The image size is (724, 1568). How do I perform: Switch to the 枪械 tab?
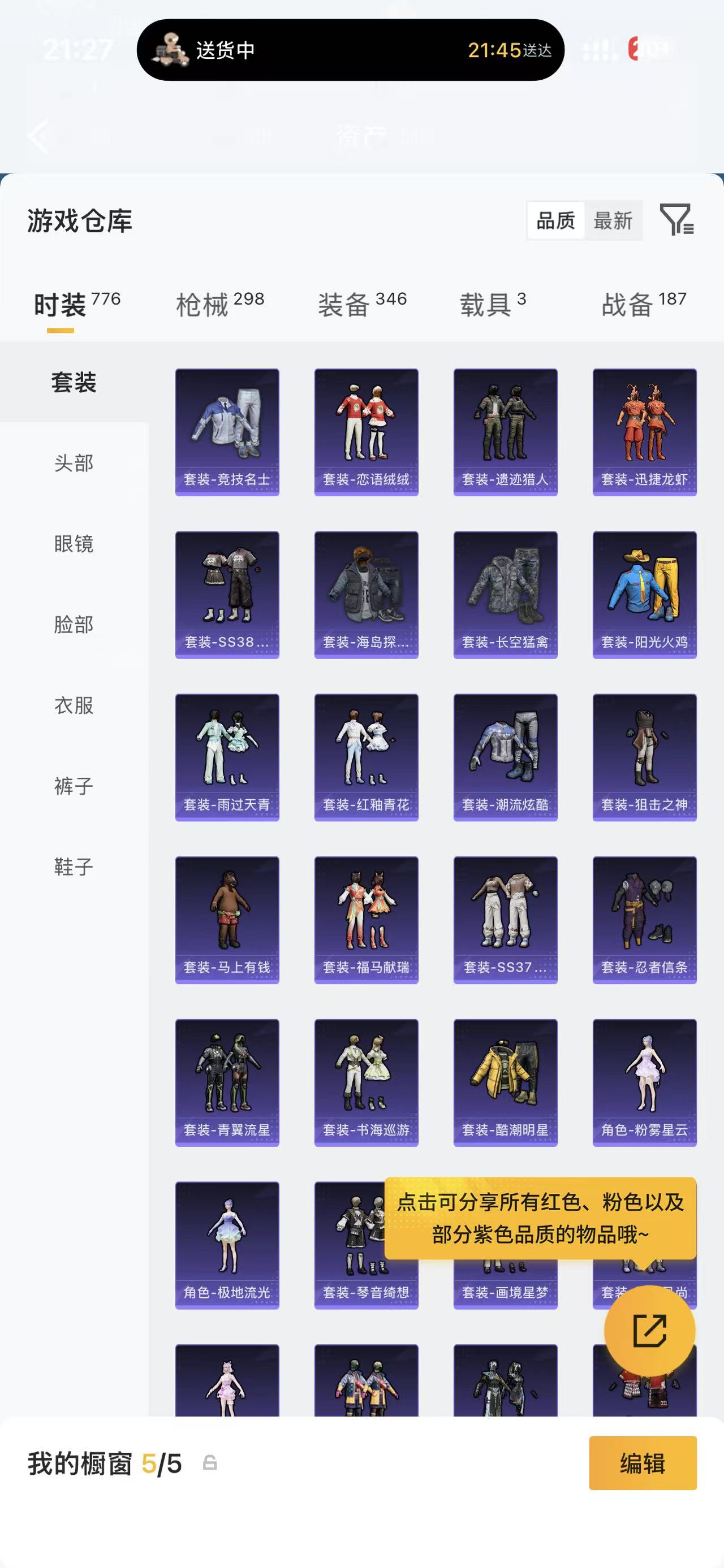coord(220,304)
